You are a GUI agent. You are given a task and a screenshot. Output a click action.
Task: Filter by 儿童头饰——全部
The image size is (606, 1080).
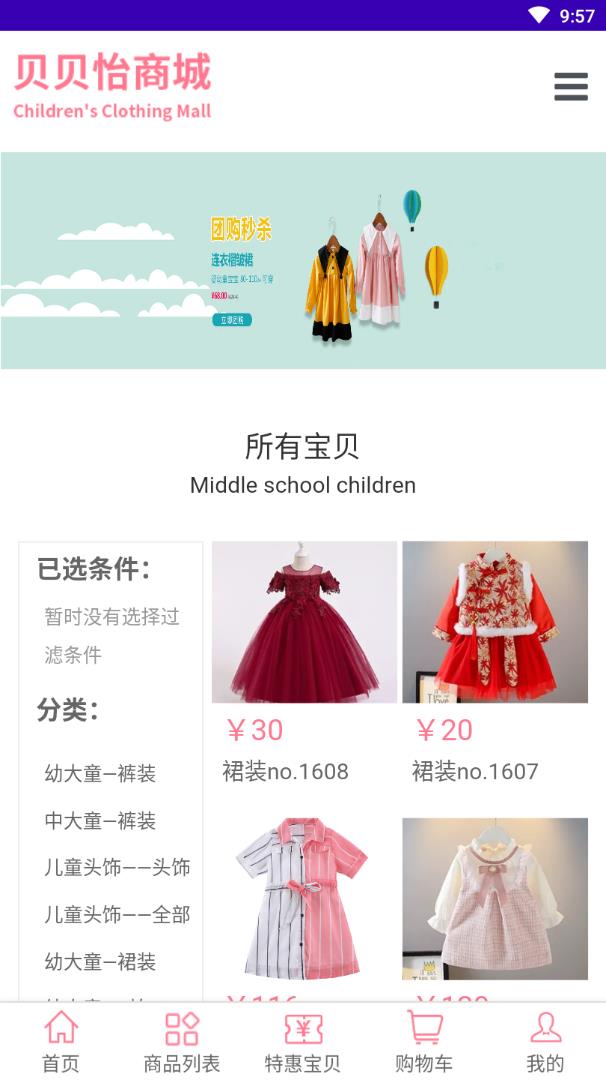(x=117, y=914)
